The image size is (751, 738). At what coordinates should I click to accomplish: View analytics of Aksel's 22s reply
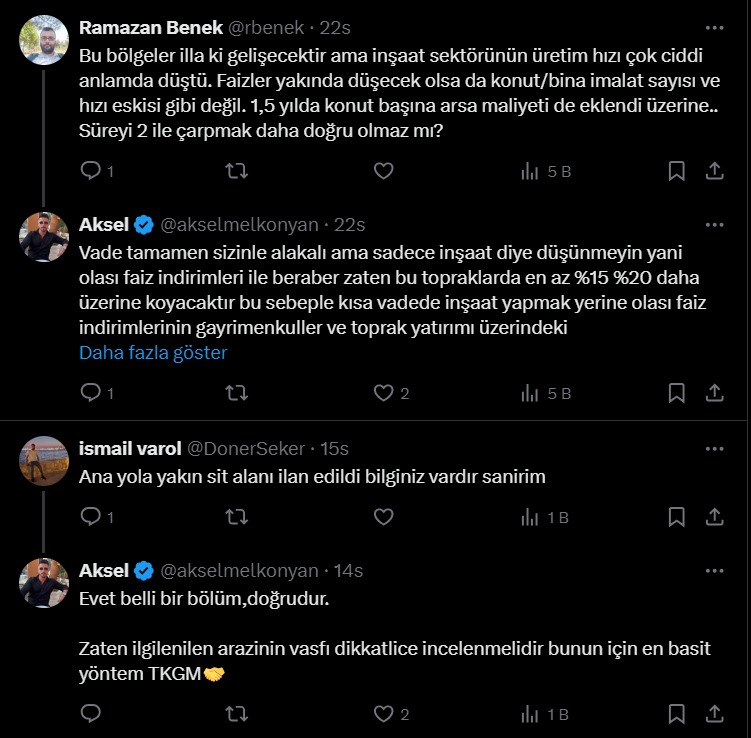pyautogui.click(x=545, y=394)
